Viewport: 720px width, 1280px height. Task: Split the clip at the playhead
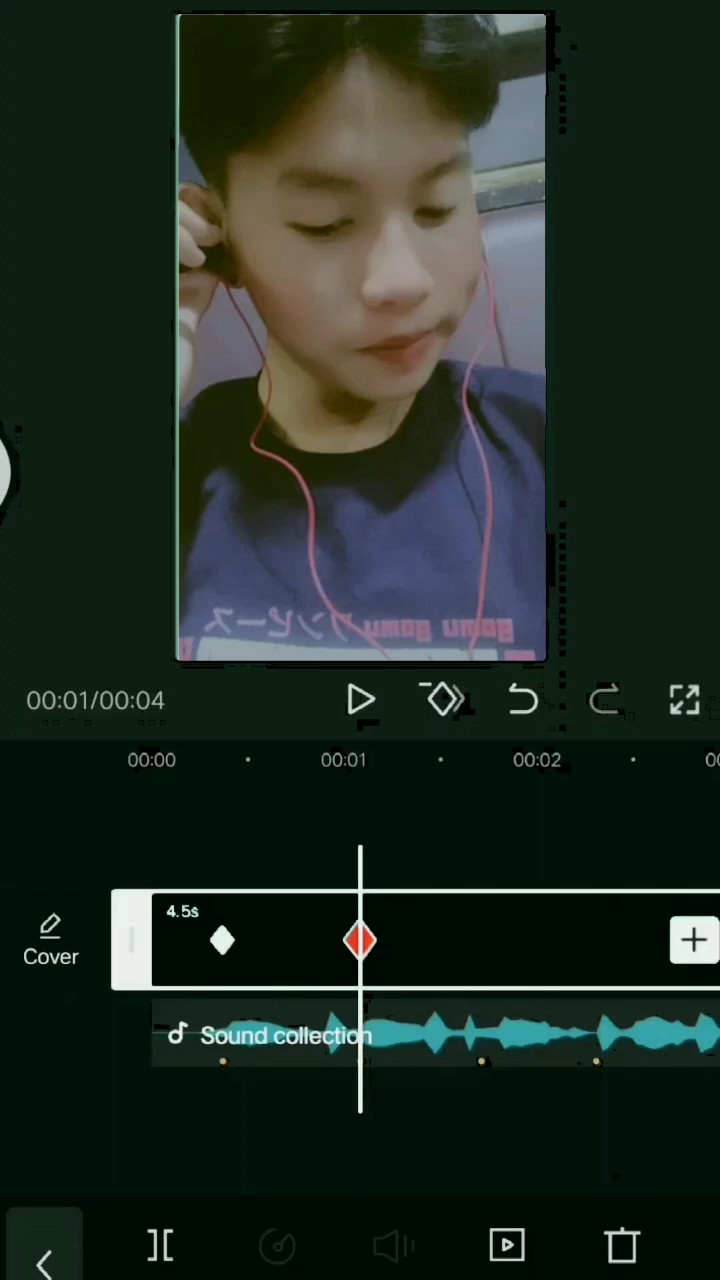[161, 1245]
